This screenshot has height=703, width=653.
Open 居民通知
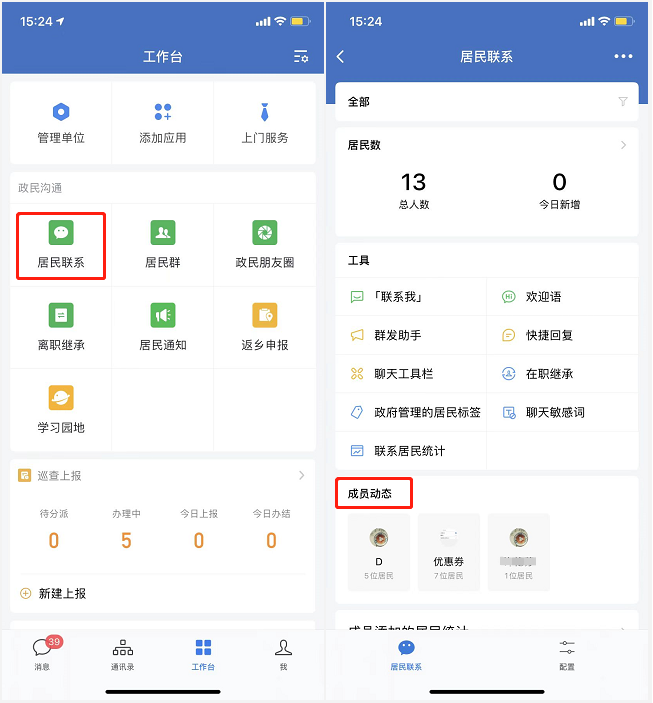point(163,329)
